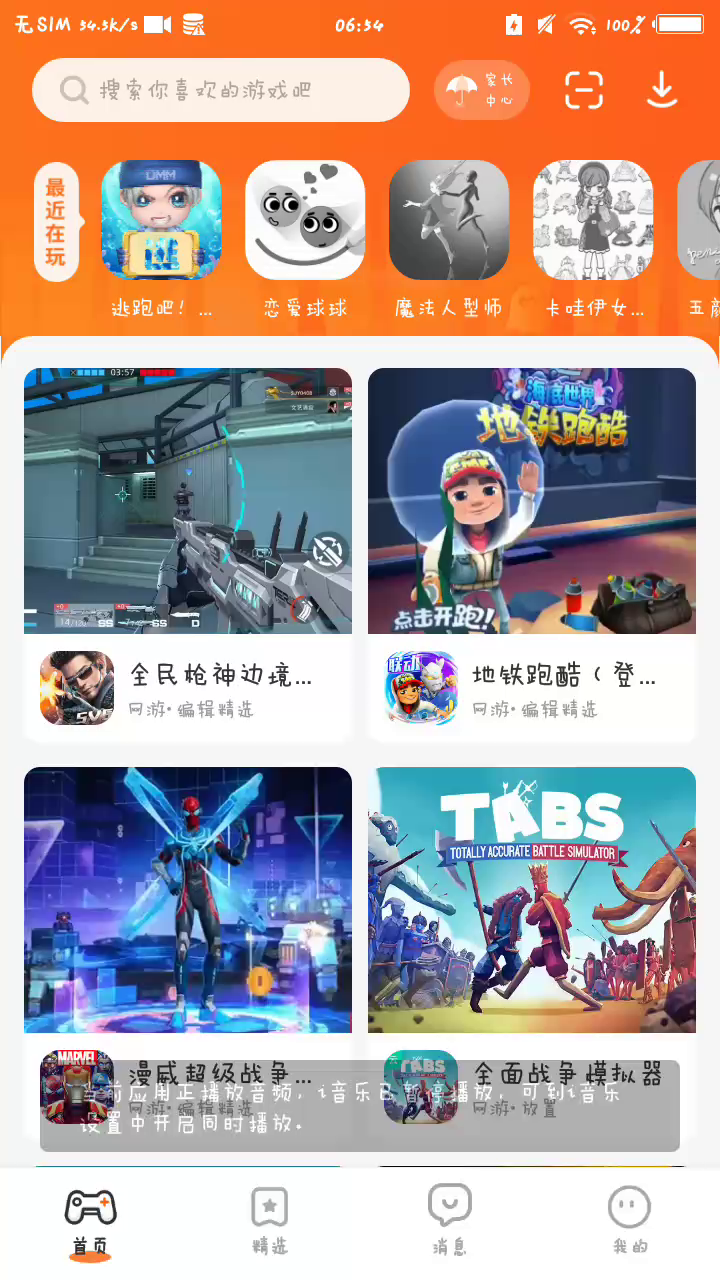The height and width of the screenshot is (1280, 720).
Task: Launch 恋爱球球 from recent games
Action: (x=305, y=220)
